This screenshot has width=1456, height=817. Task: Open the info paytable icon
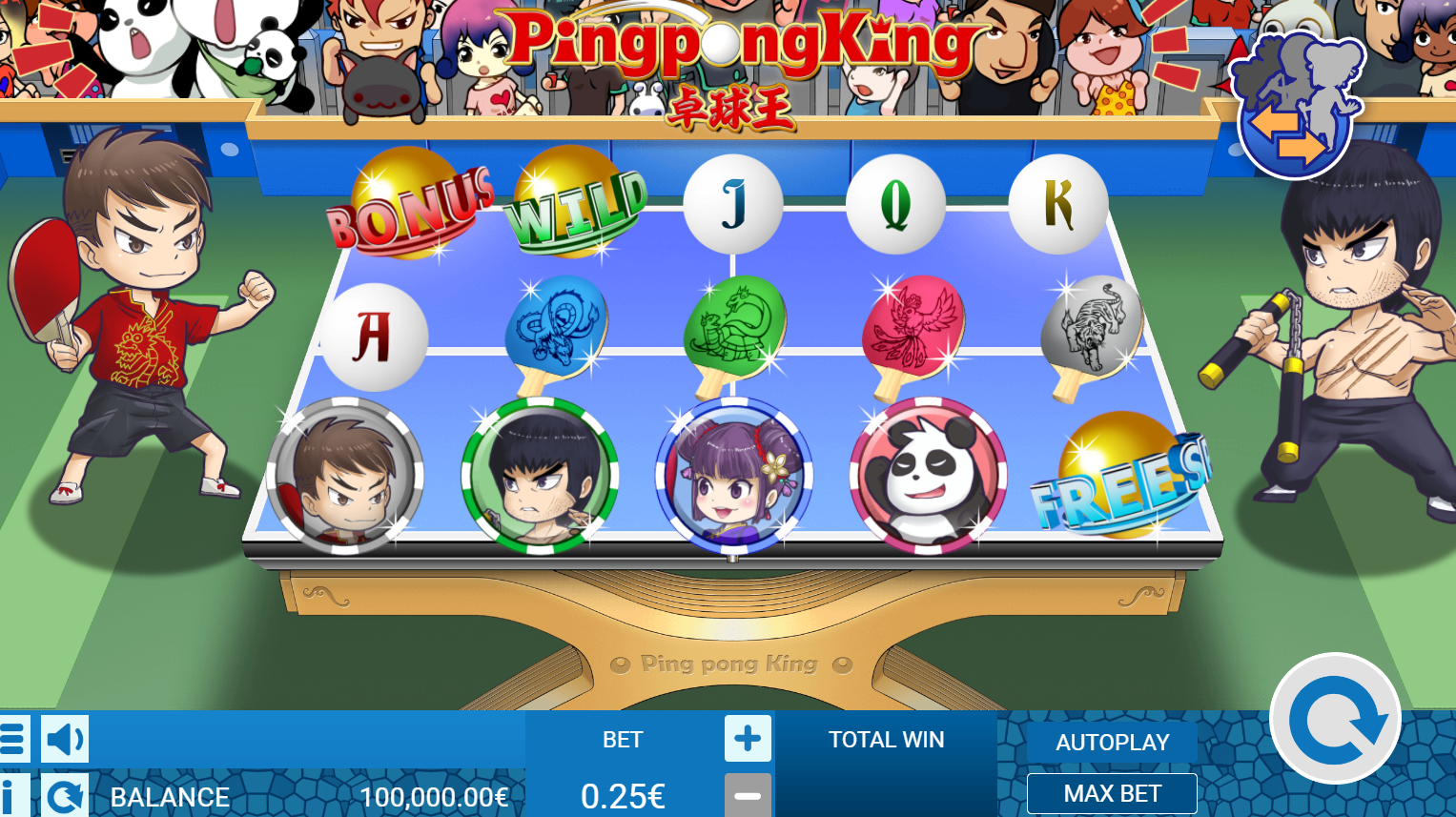pos(10,796)
